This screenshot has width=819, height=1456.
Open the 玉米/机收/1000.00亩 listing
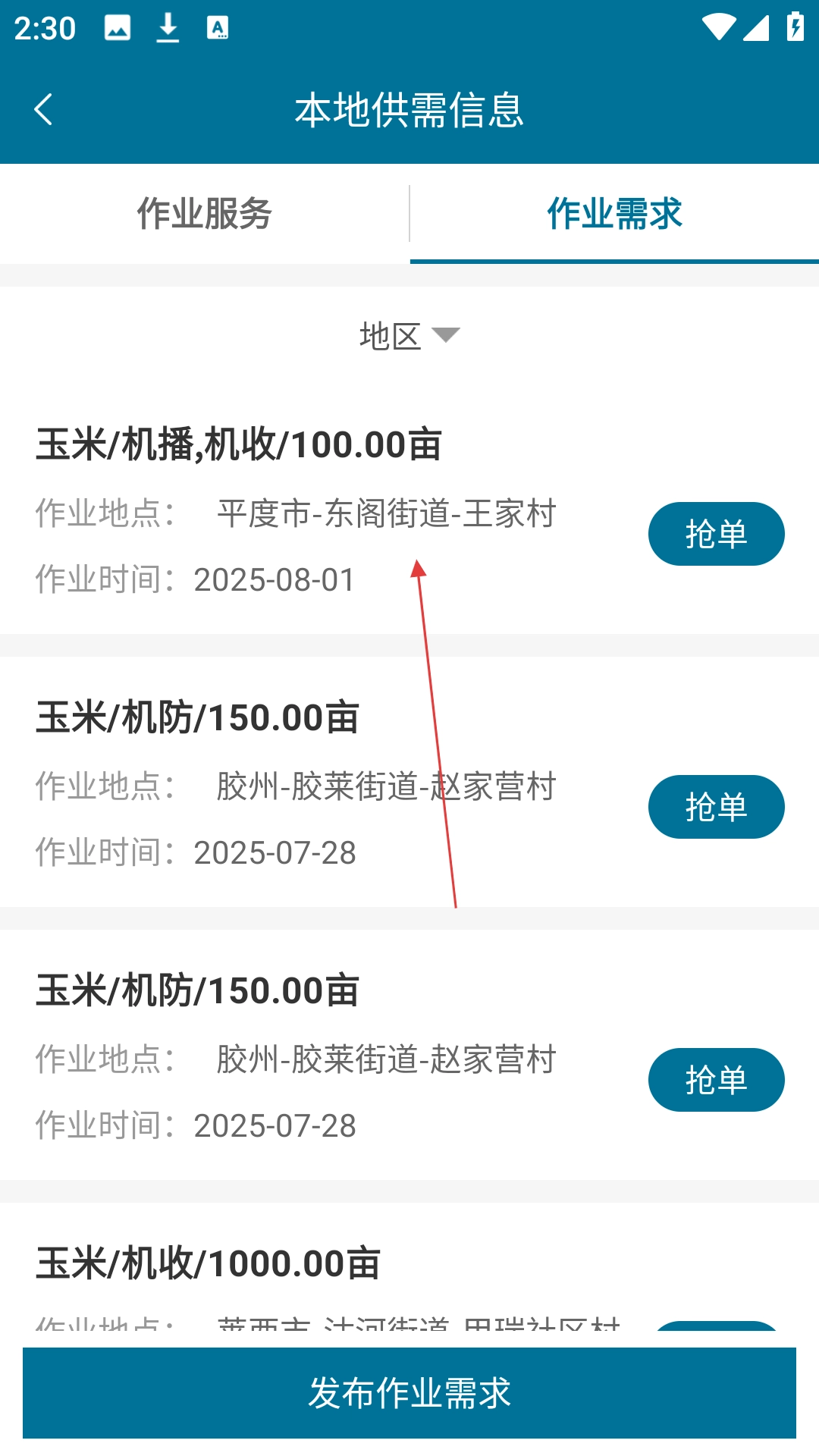209,1263
